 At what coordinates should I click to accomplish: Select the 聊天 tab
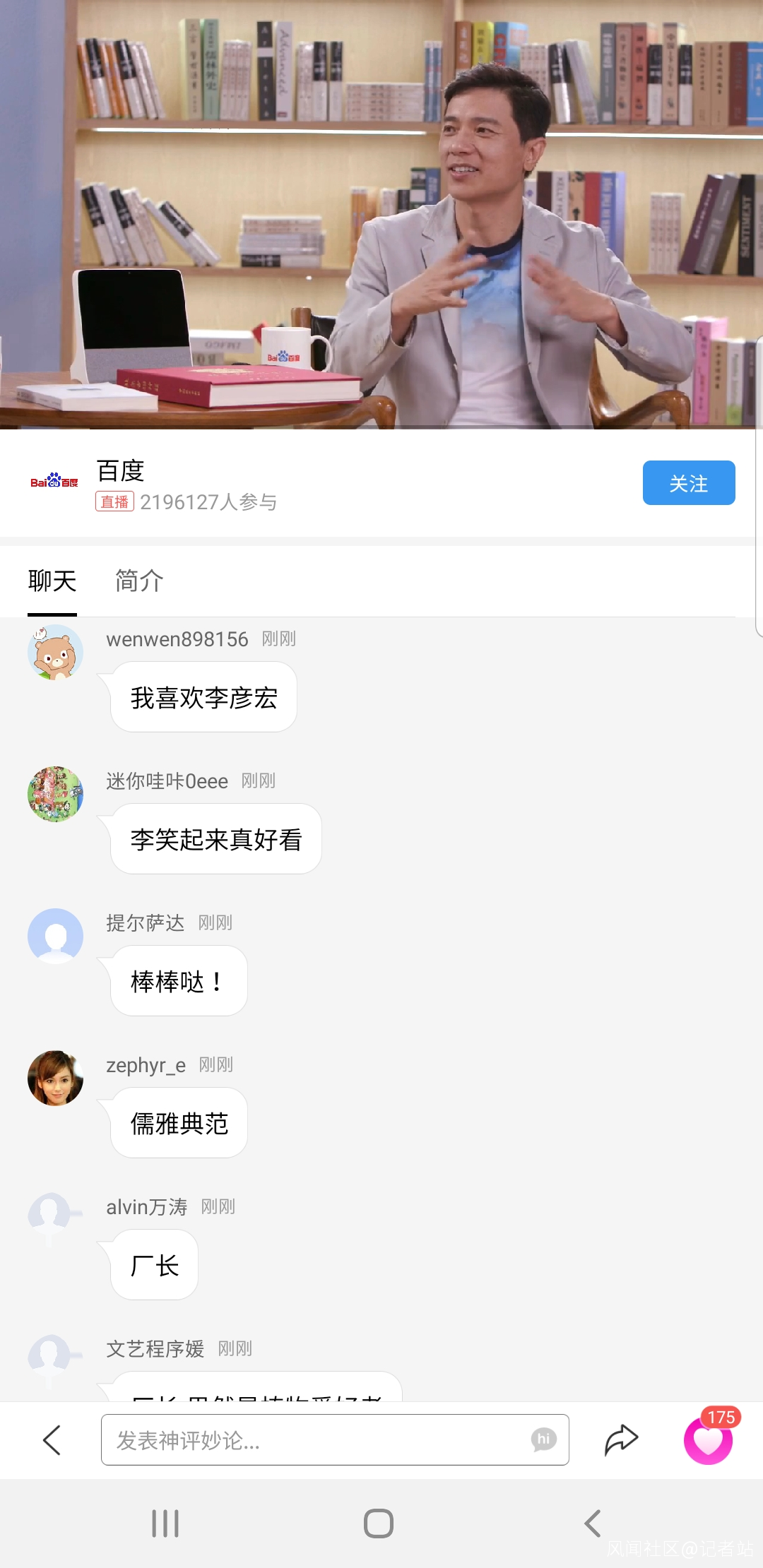click(52, 581)
